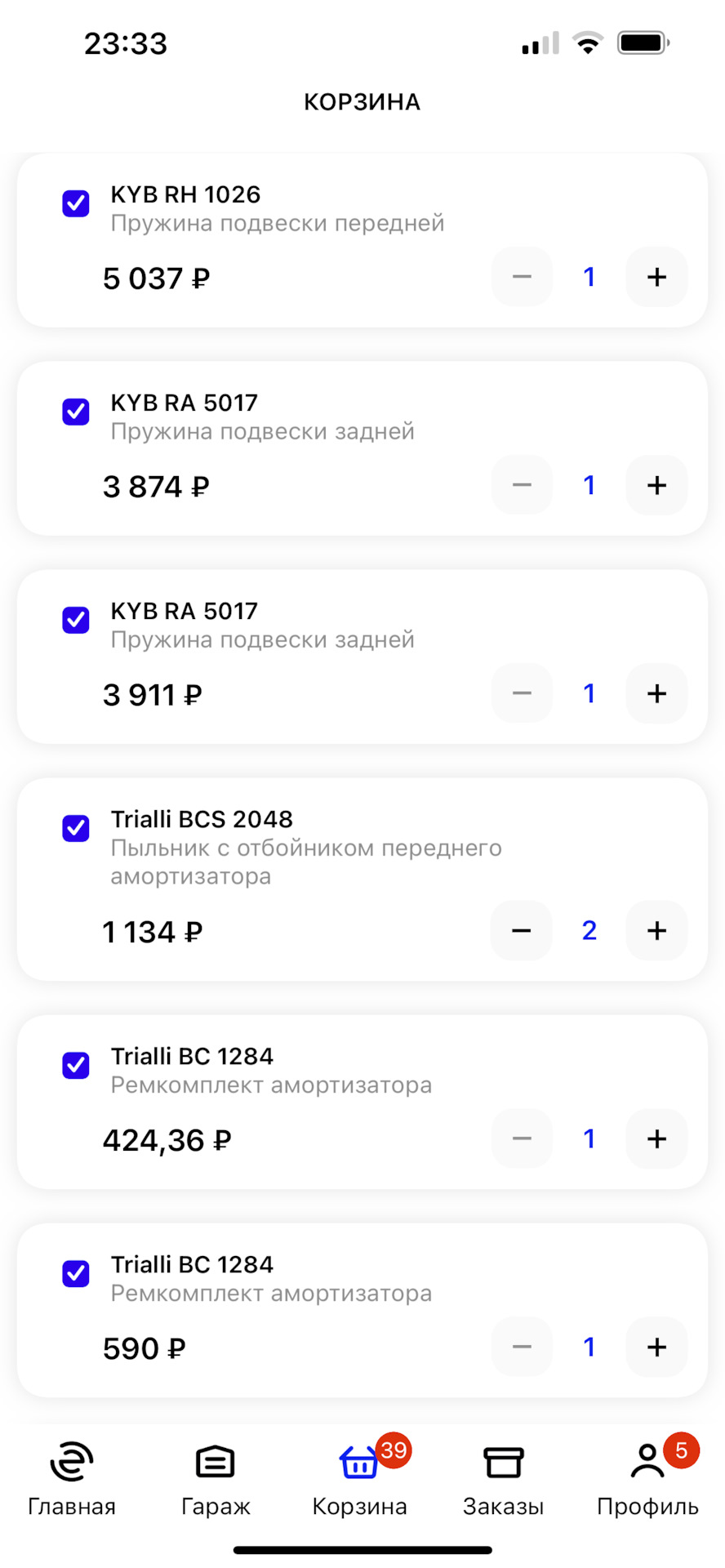Increase quantity of Trialli BC 1284 repair kit
725x1568 pixels.
pos(656,1138)
